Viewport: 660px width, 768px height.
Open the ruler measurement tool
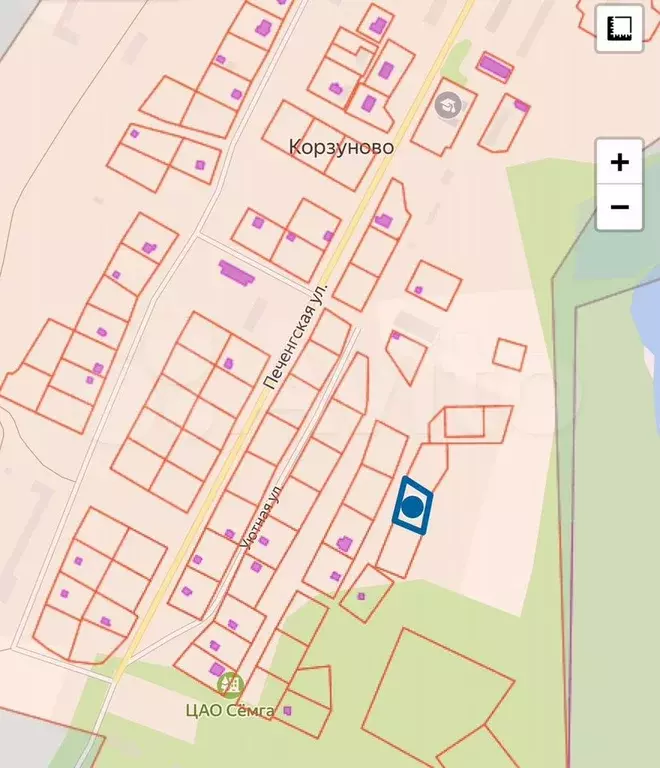(x=620, y=28)
